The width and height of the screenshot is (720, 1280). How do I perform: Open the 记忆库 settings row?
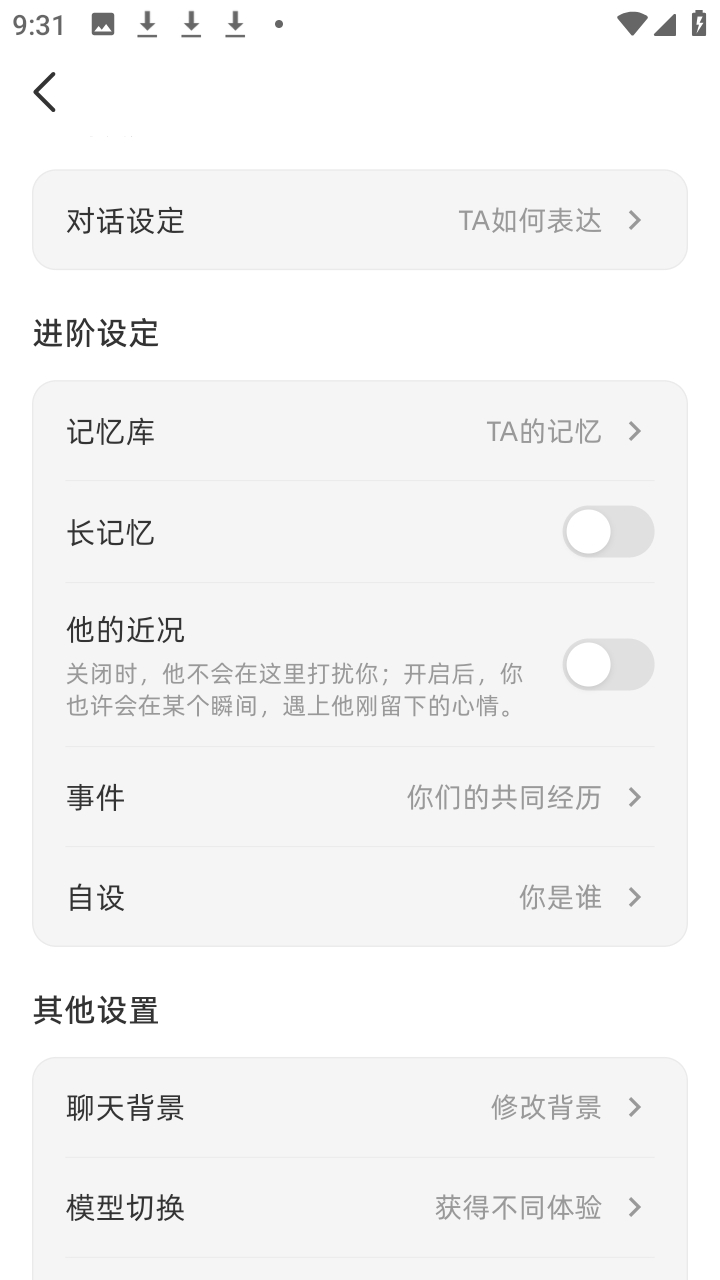360,431
